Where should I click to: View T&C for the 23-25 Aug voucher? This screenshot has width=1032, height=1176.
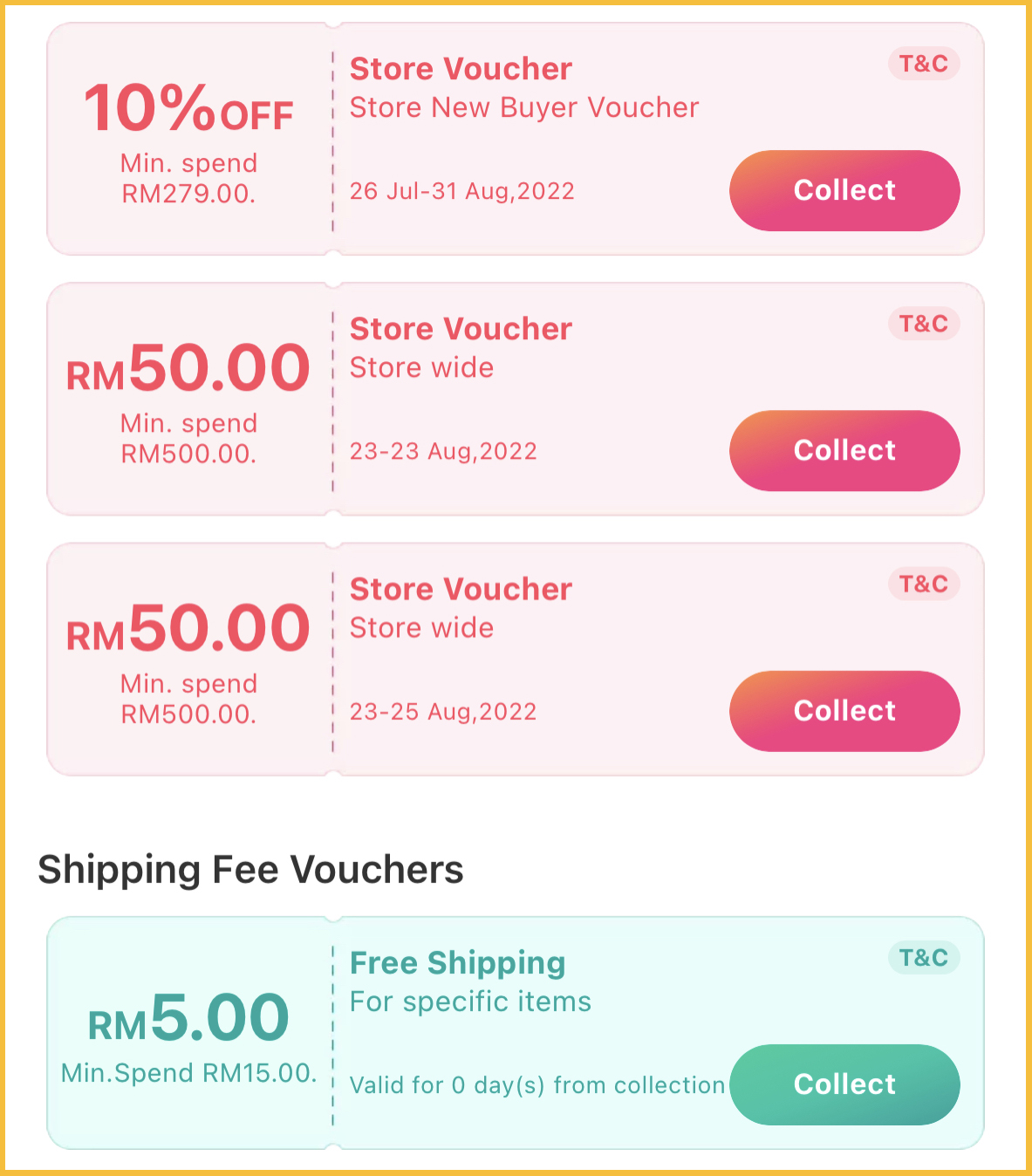923,584
